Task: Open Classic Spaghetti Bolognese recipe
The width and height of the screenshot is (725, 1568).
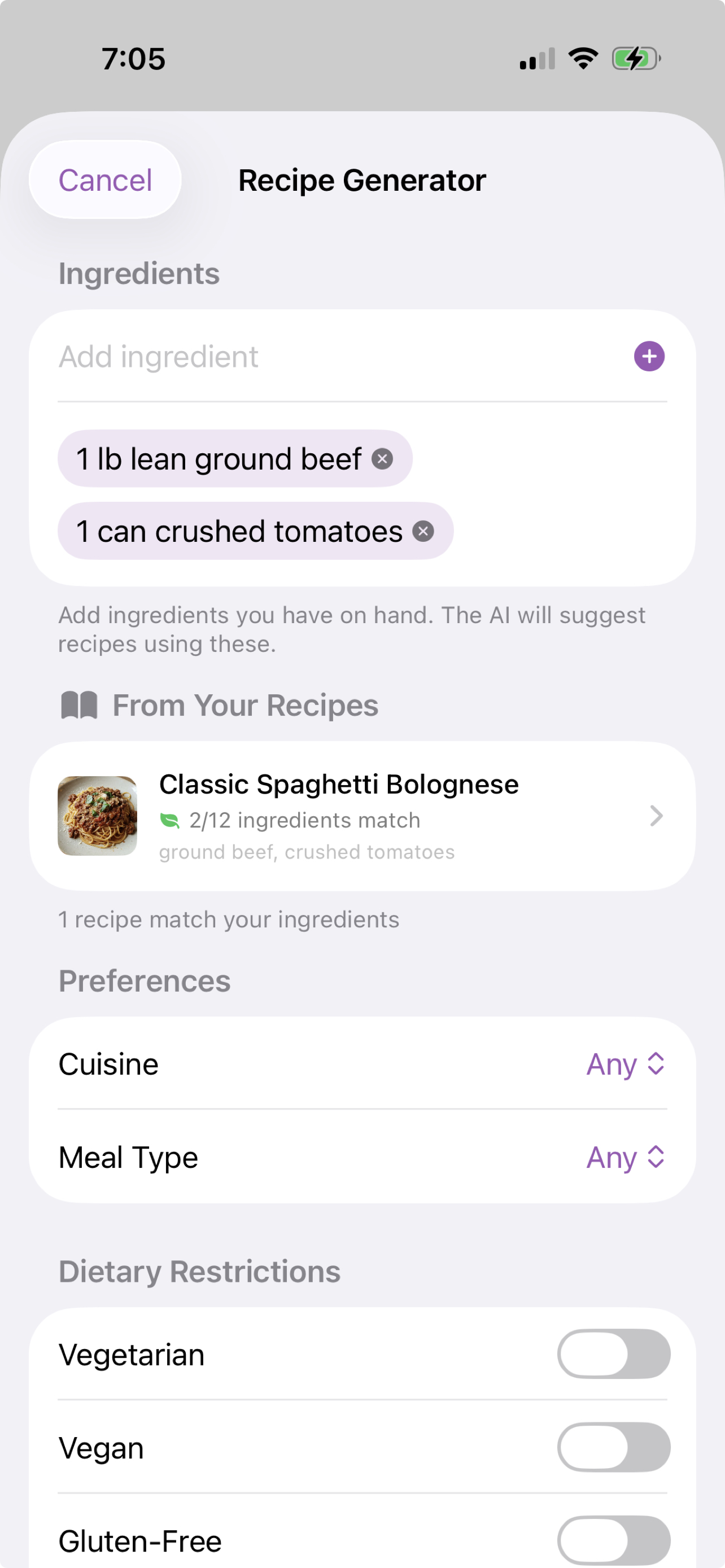Action: click(x=362, y=816)
